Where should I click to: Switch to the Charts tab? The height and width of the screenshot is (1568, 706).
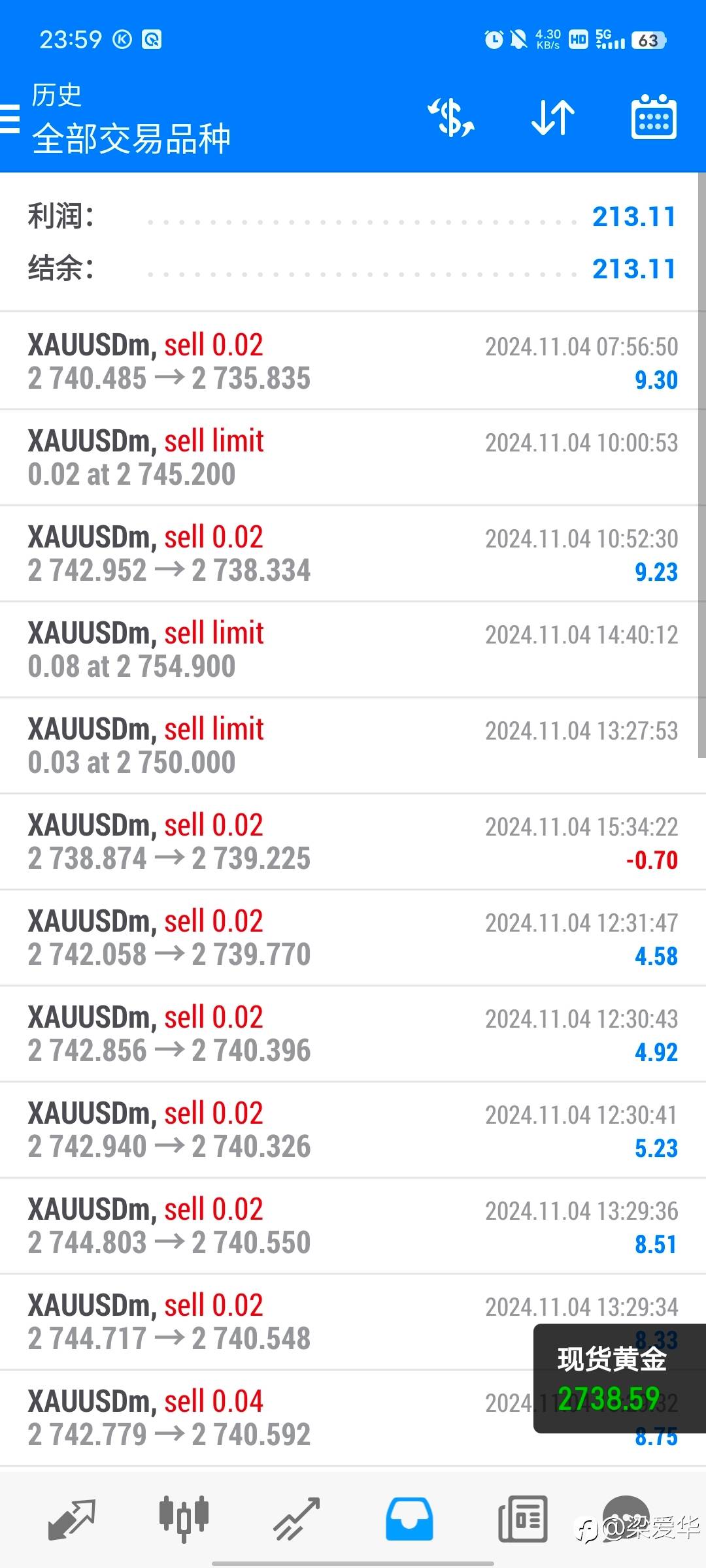pos(184,1518)
